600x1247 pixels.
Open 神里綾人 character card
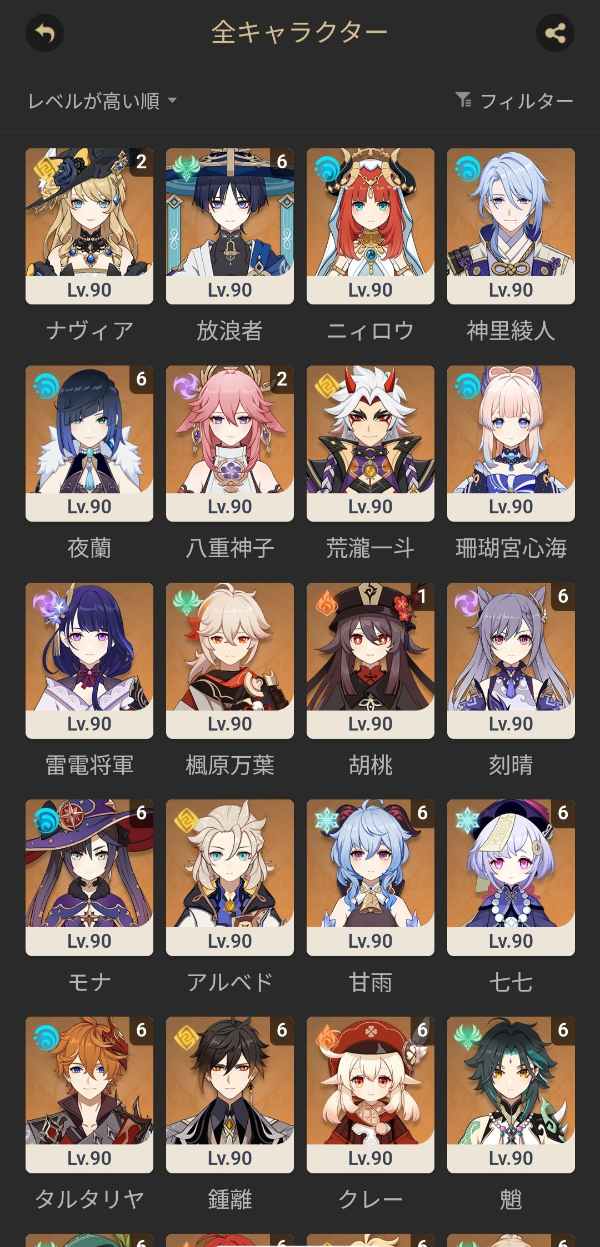(x=511, y=226)
